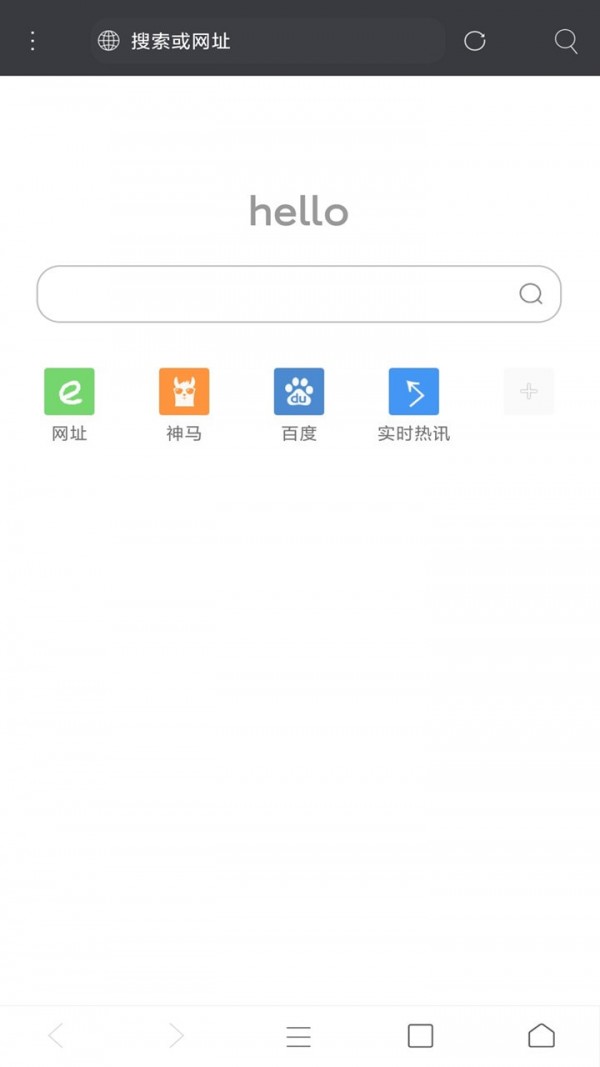Reload the page with the refresh icon
The image size is (600, 1067).
click(475, 41)
